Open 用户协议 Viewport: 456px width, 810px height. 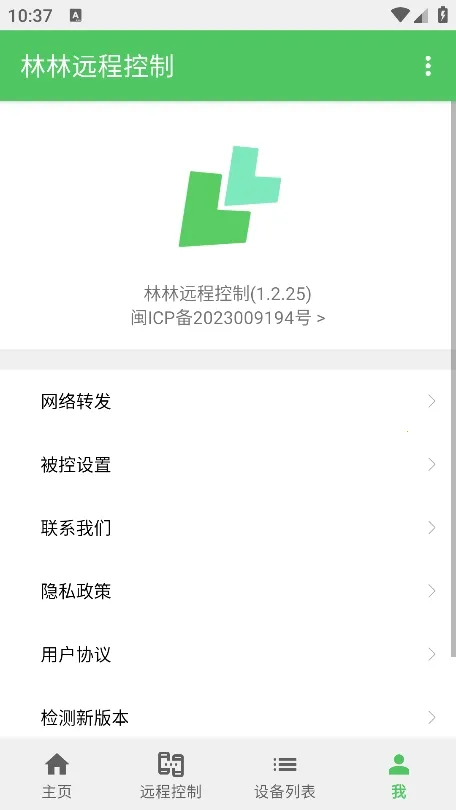point(228,655)
